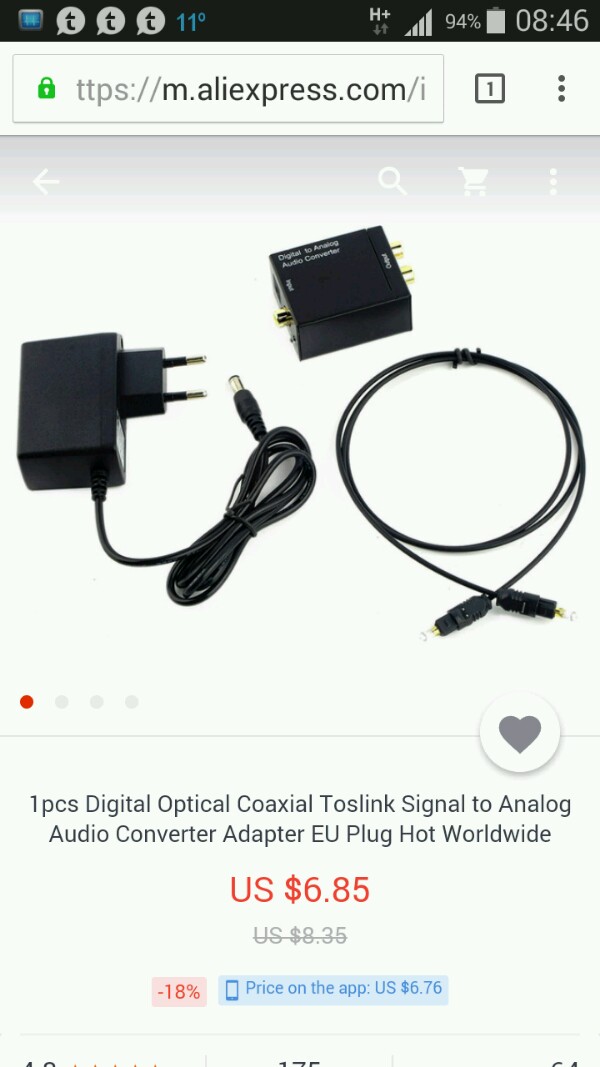Go back with the AliExpress arrow
This screenshot has height=1067, width=600.
(46, 182)
